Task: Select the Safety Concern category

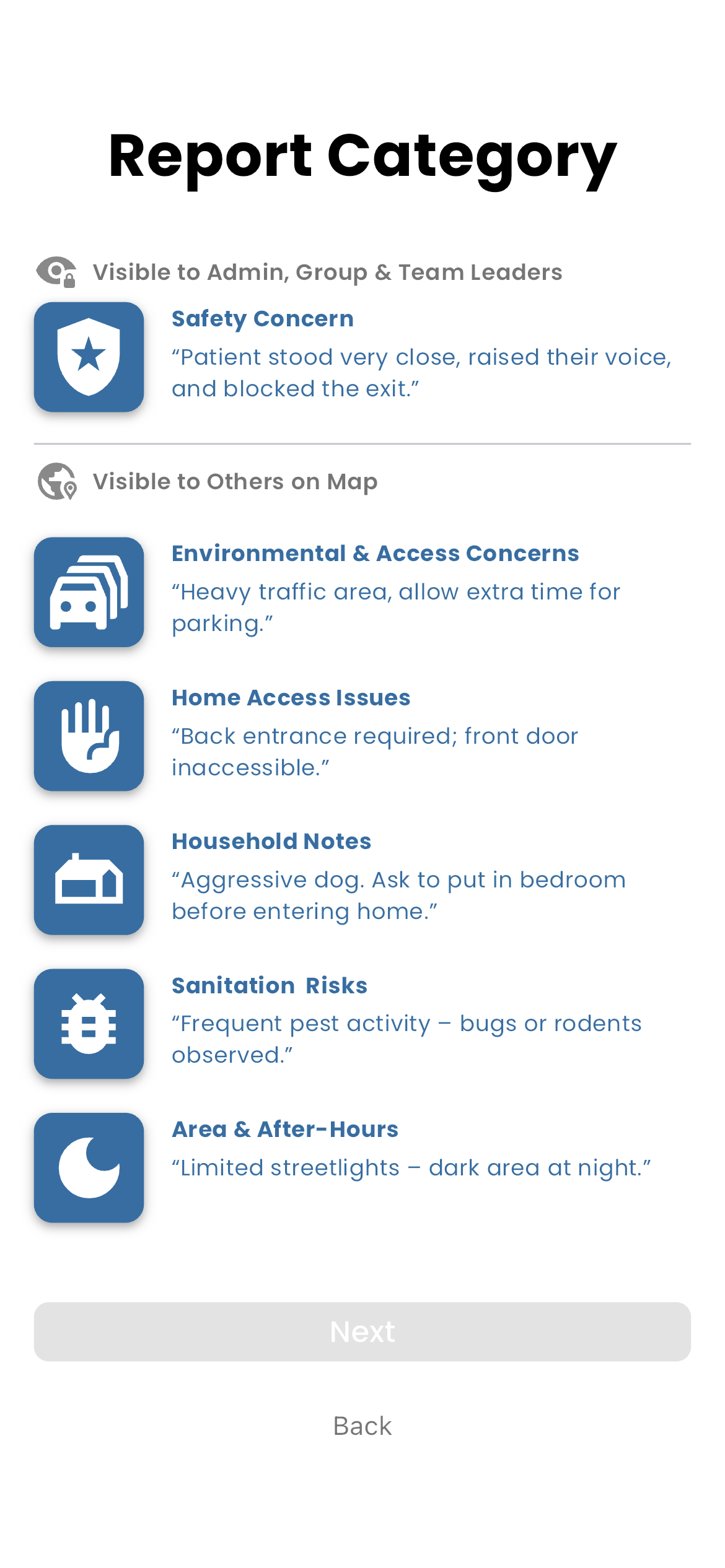Action: (x=362, y=357)
